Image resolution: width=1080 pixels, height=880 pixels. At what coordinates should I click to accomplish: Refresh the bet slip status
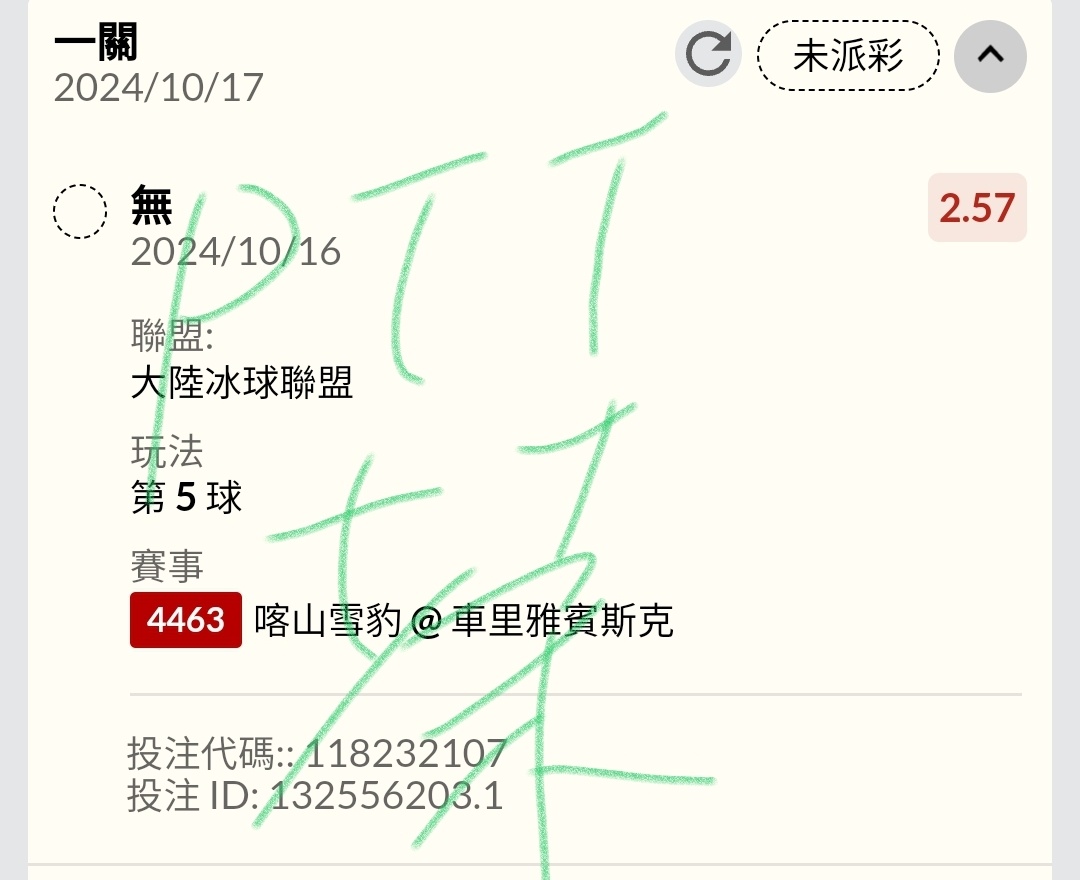(708, 54)
